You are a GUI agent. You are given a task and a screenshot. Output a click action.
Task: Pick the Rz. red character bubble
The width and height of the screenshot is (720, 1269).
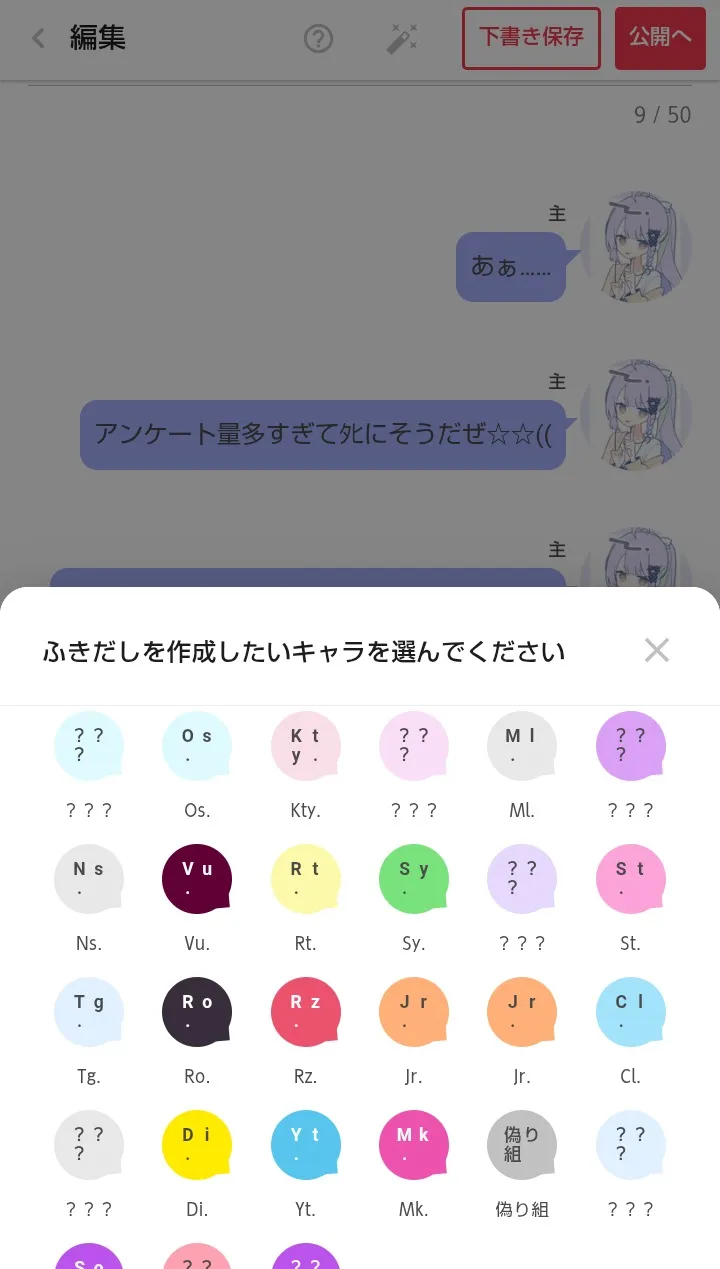click(x=305, y=1012)
